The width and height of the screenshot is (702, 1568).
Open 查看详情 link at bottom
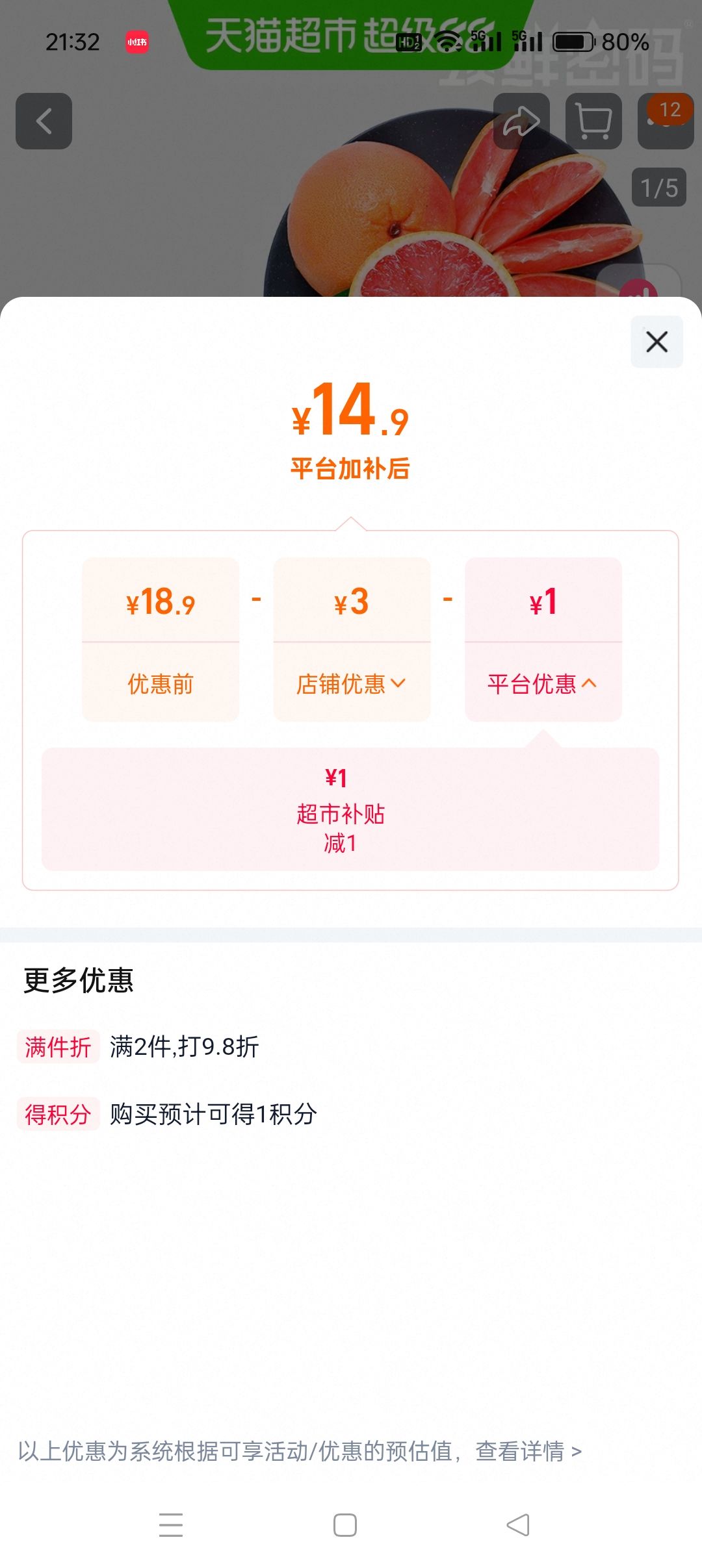tap(528, 1450)
